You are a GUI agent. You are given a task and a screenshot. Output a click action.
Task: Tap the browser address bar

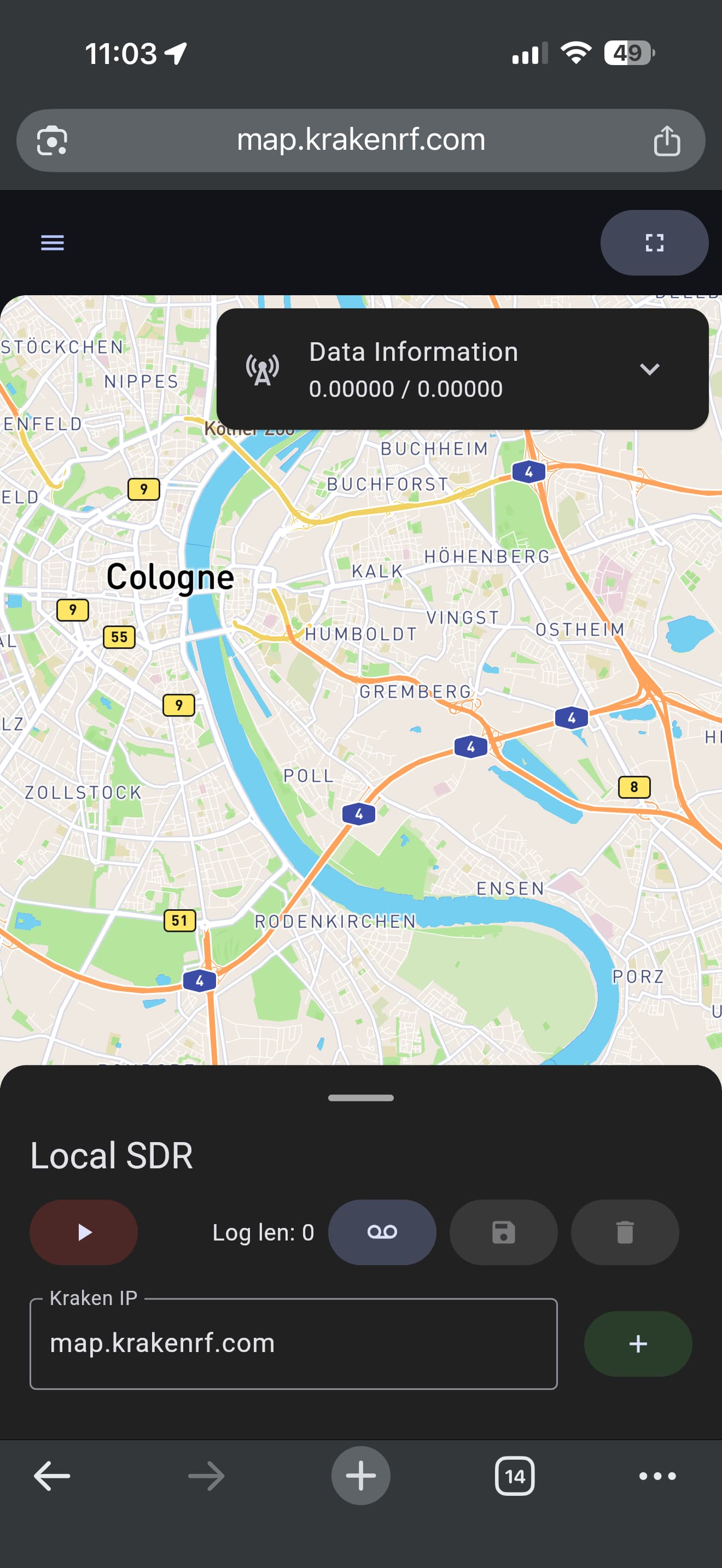[360, 140]
